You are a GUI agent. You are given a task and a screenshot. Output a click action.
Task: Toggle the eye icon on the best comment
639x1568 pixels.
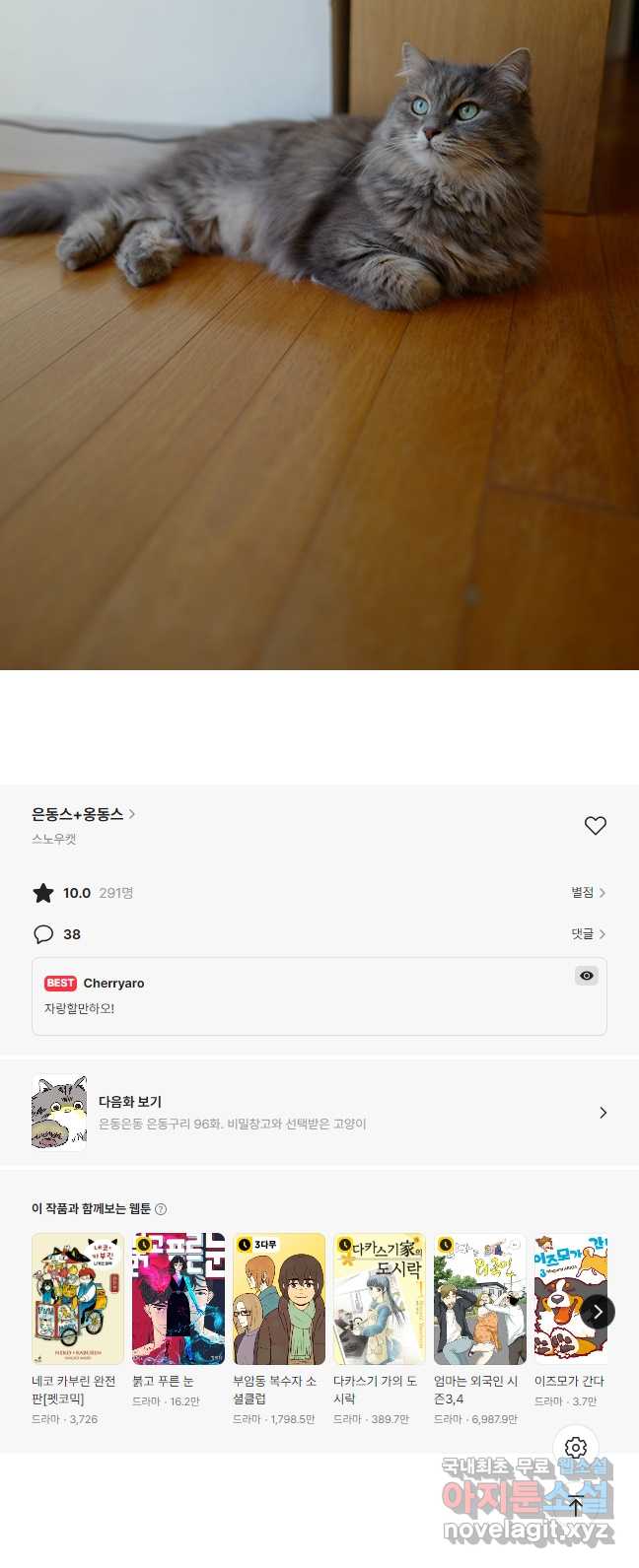pyautogui.click(x=587, y=976)
